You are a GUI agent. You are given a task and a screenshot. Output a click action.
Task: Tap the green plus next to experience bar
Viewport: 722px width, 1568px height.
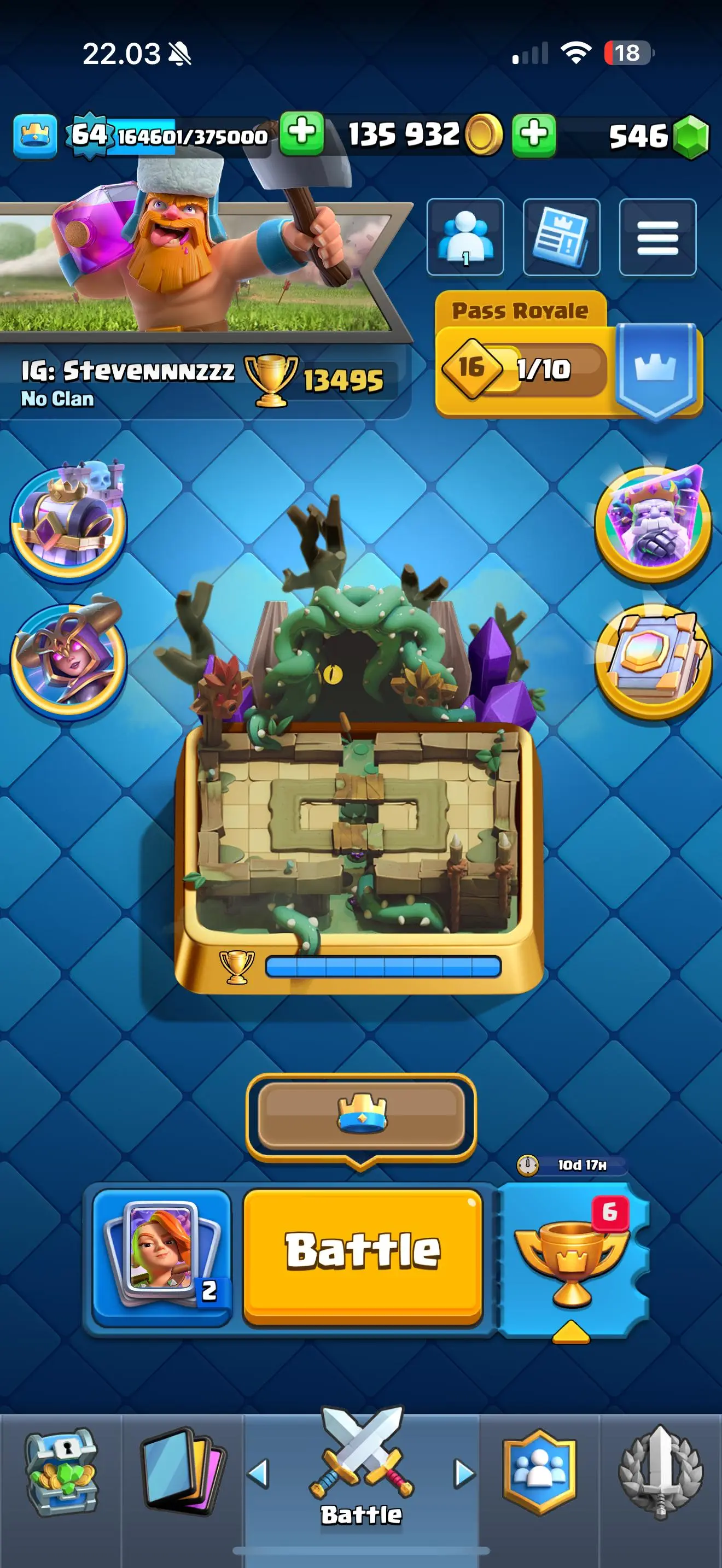pos(301,134)
